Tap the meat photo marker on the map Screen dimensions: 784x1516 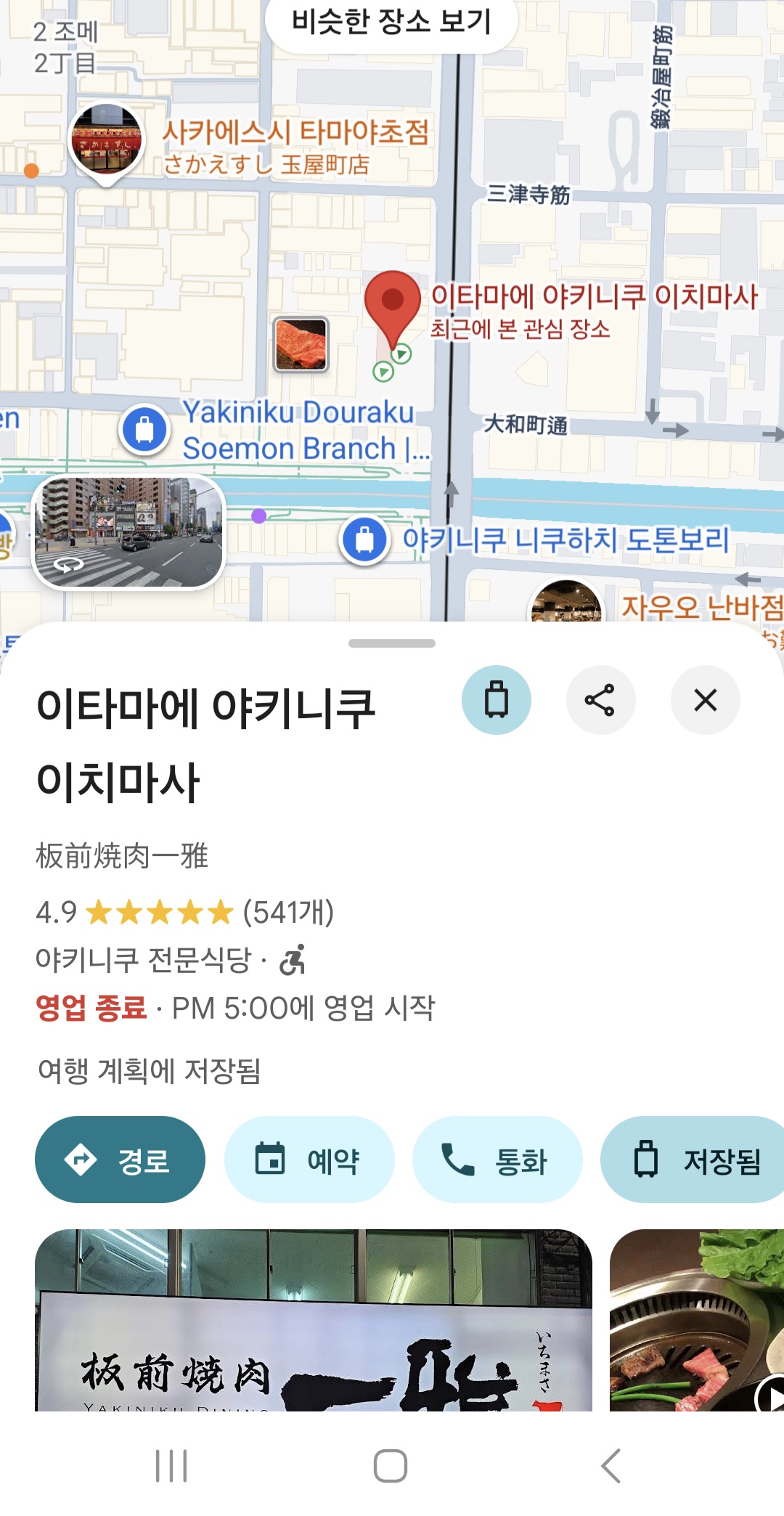[301, 344]
